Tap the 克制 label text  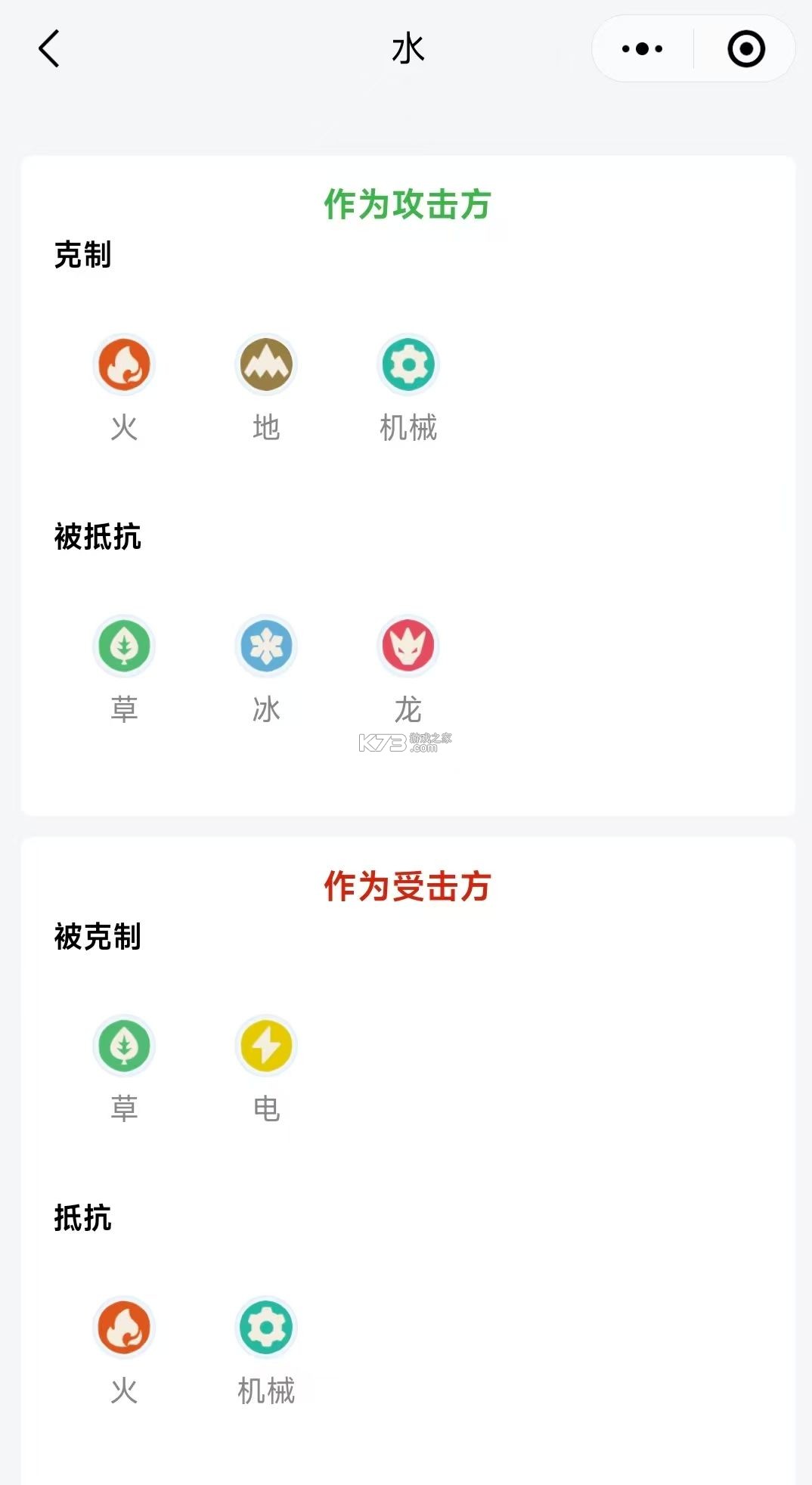pyautogui.click(x=82, y=256)
